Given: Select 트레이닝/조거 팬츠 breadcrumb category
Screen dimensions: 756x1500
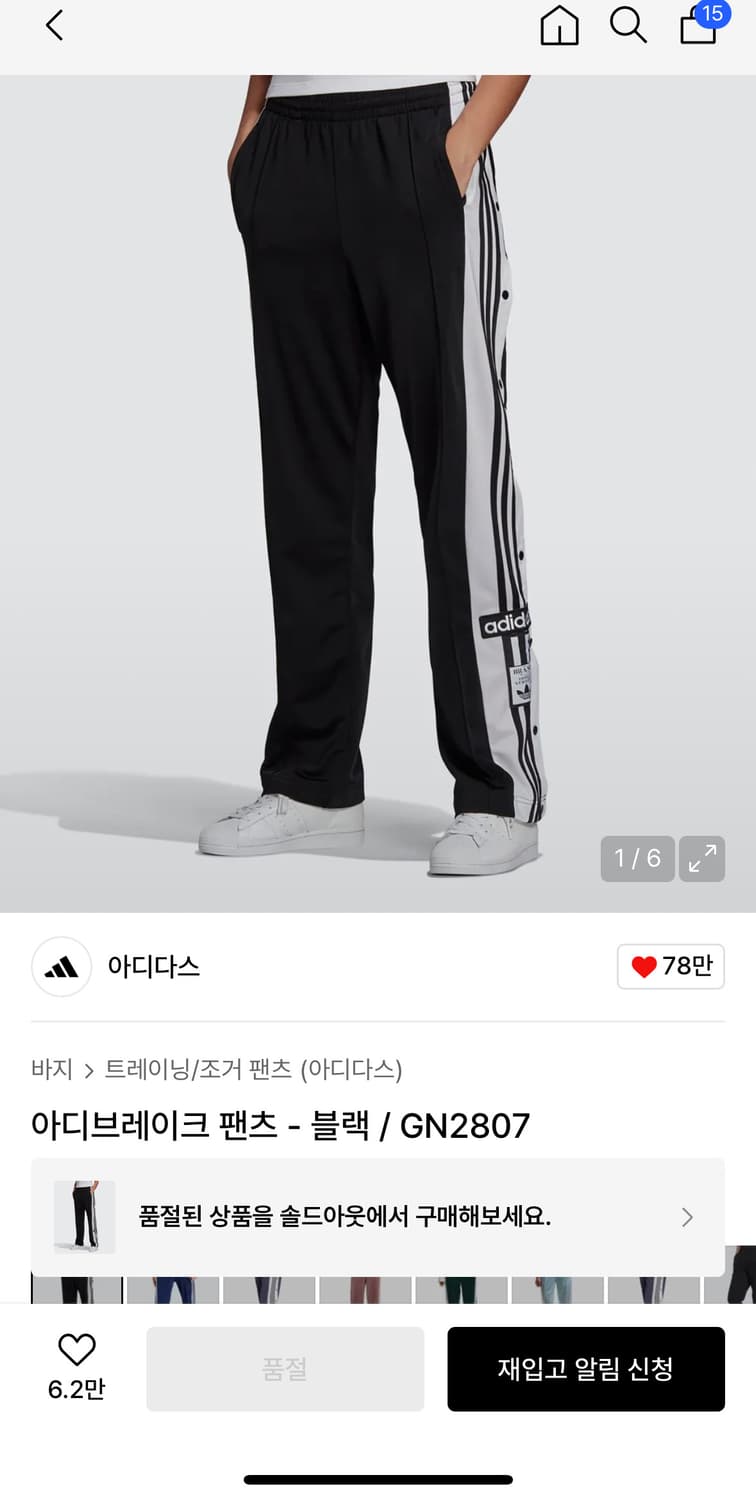Looking at the screenshot, I should [x=200, y=1070].
